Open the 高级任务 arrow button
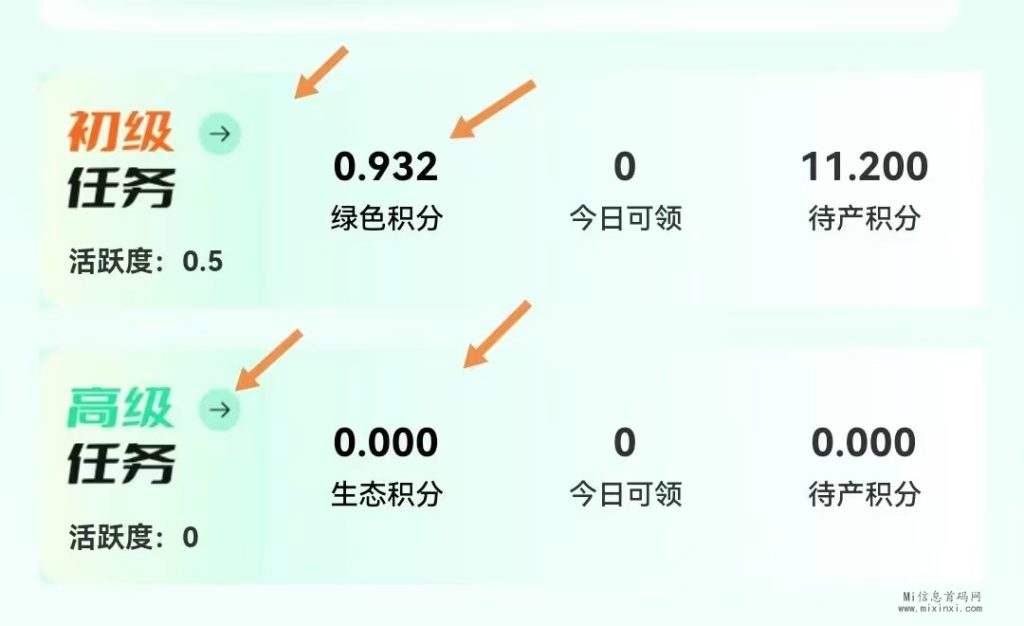 [x=220, y=409]
